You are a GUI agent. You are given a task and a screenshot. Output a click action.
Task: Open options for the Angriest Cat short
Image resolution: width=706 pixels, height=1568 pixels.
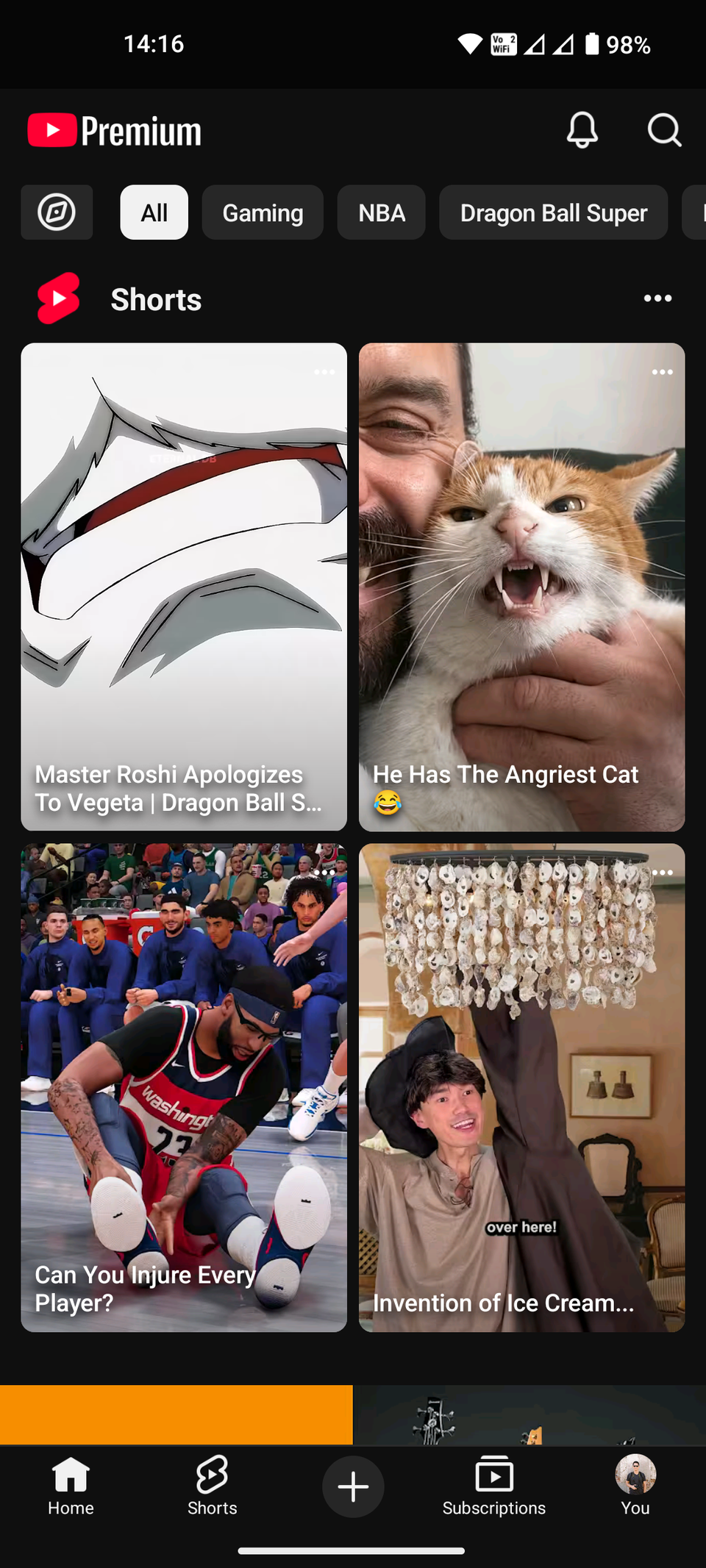[663, 372]
